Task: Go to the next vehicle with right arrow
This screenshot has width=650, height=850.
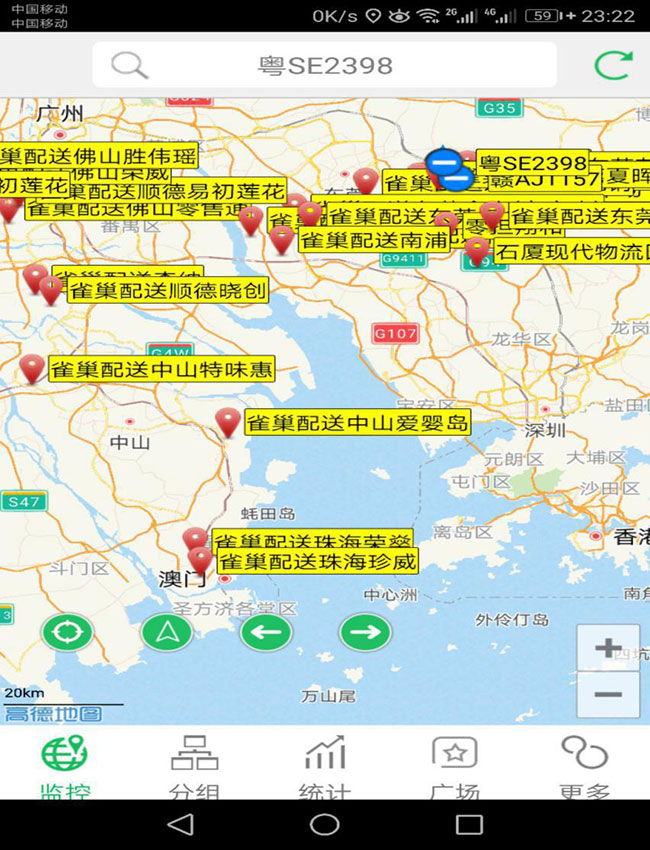Action: (x=365, y=632)
